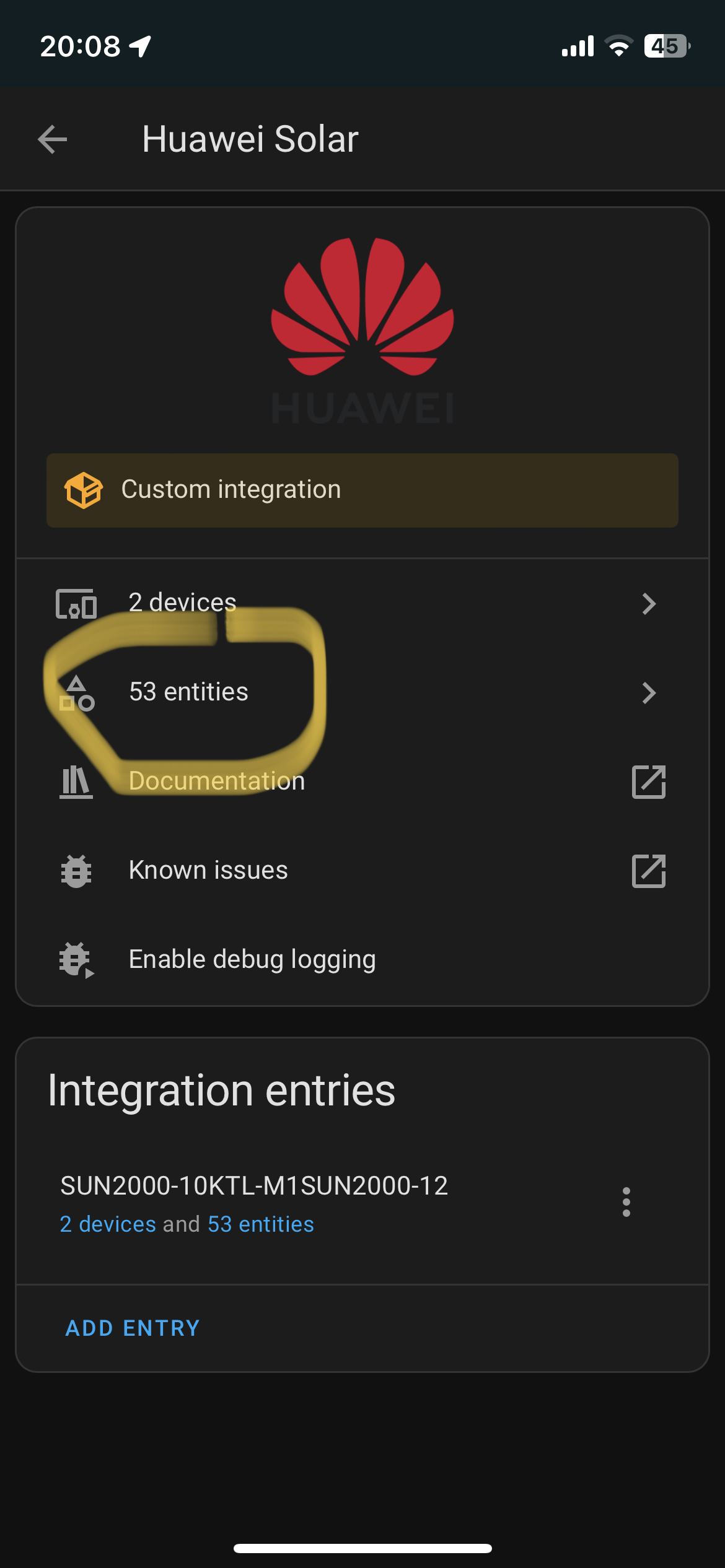
Task: Open Known issues external link
Action: [x=362, y=871]
